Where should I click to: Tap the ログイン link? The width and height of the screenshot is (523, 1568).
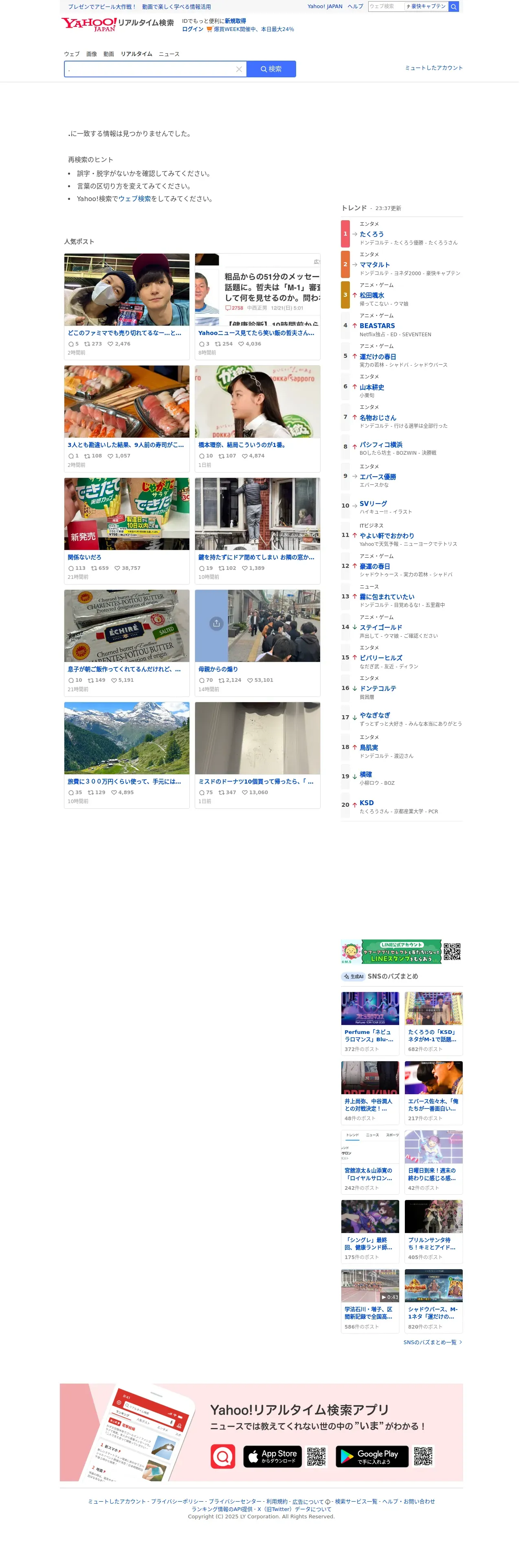click(192, 29)
